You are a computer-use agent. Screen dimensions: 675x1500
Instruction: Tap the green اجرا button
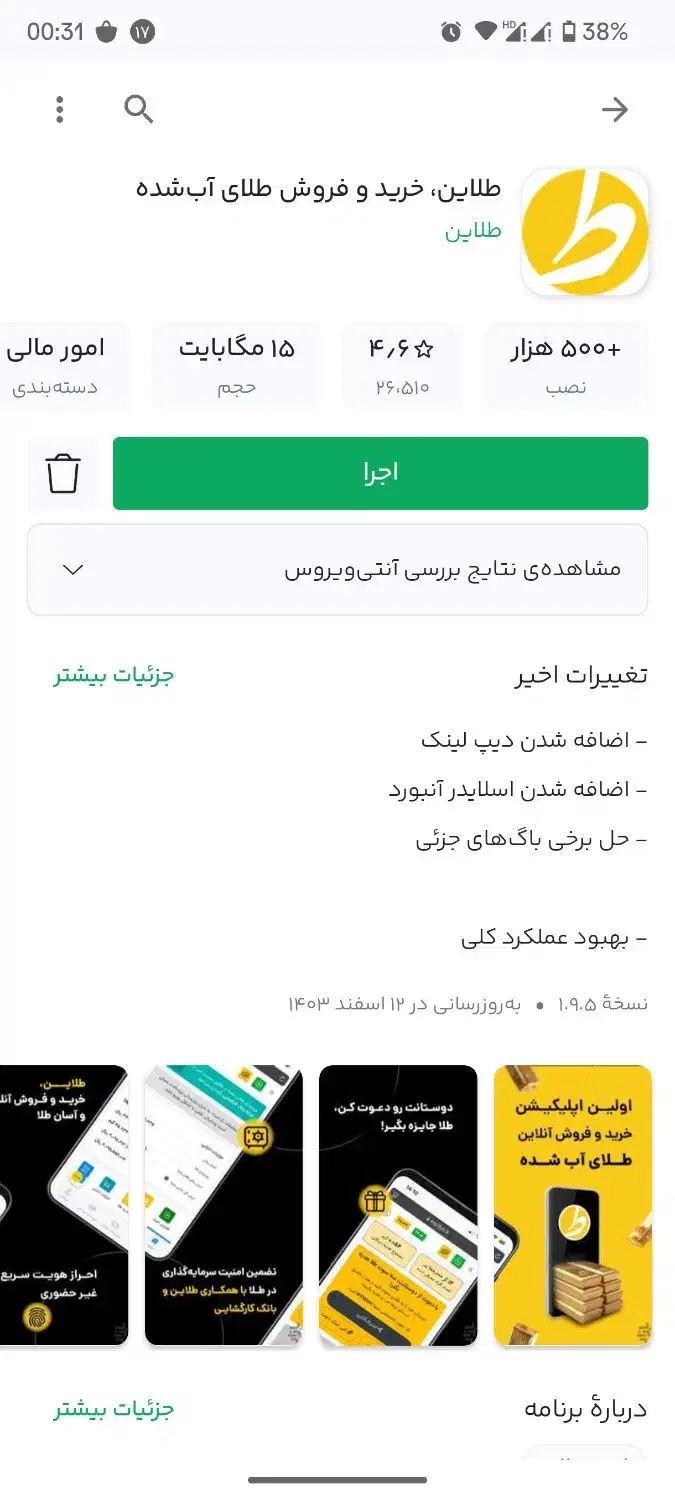pyautogui.click(x=380, y=473)
